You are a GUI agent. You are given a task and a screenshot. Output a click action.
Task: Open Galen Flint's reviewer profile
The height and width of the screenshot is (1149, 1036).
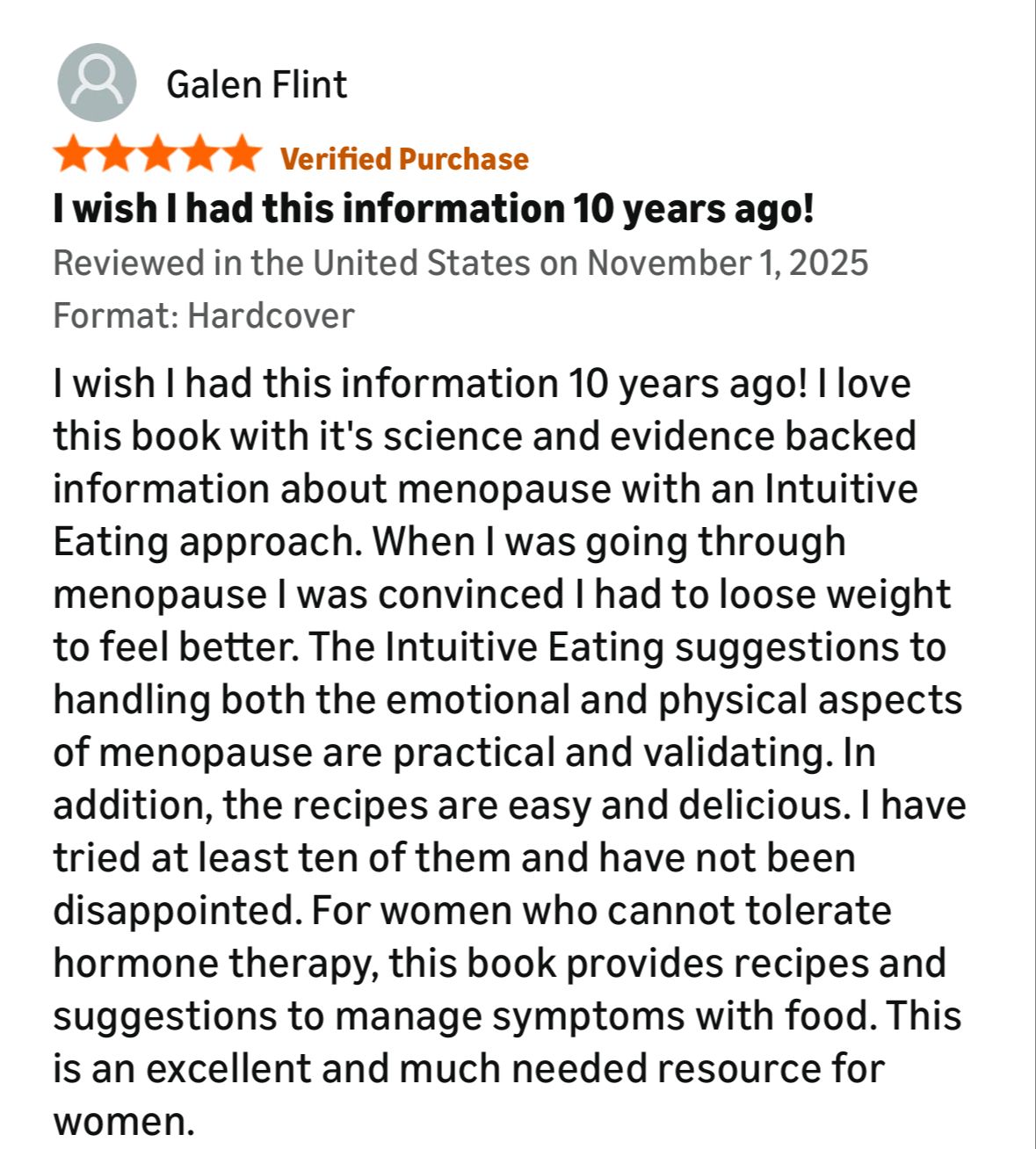coord(256,84)
